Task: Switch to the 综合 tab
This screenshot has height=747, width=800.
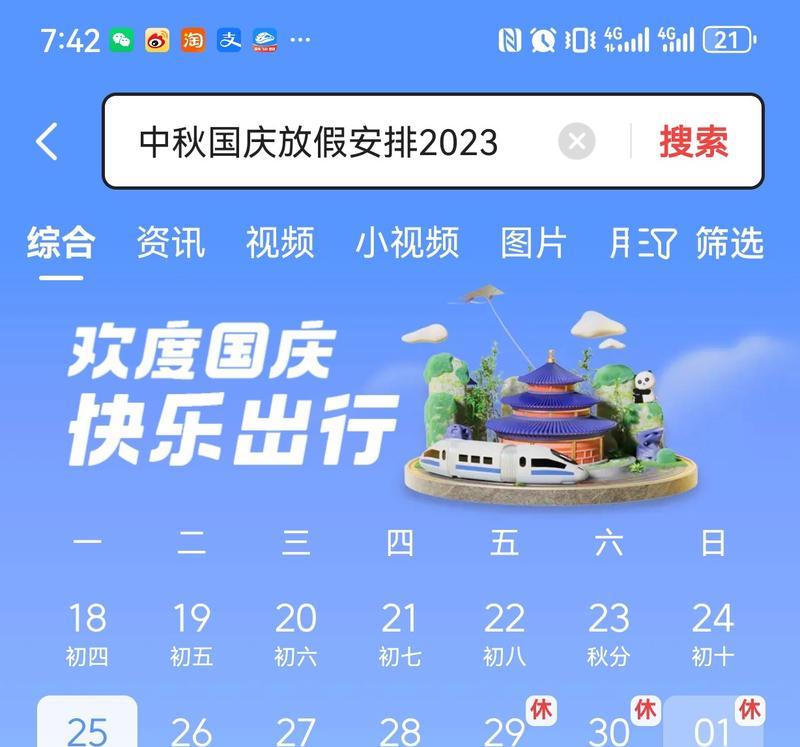Action: pyautogui.click(x=61, y=243)
